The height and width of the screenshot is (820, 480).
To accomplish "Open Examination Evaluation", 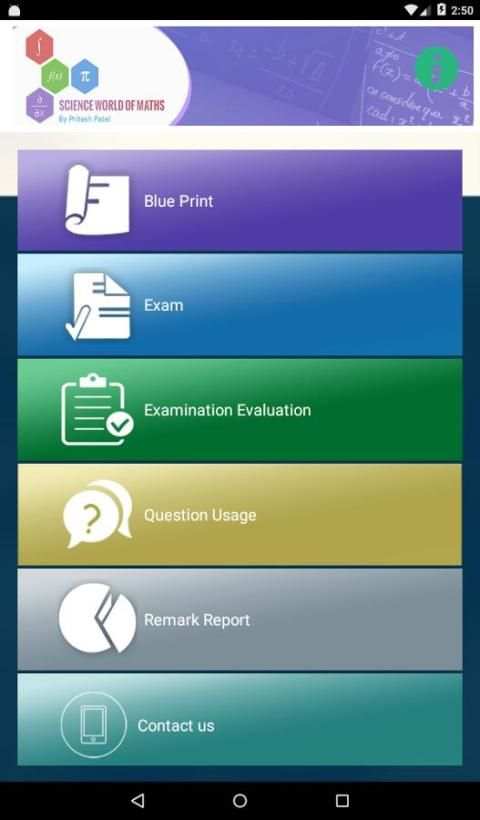I will pos(240,410).
